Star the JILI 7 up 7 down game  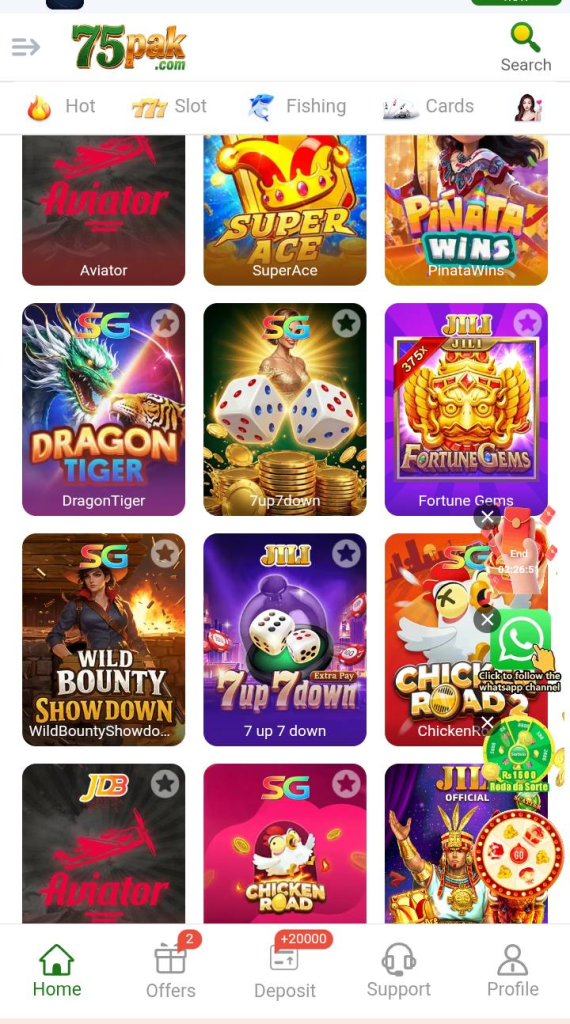346,554
